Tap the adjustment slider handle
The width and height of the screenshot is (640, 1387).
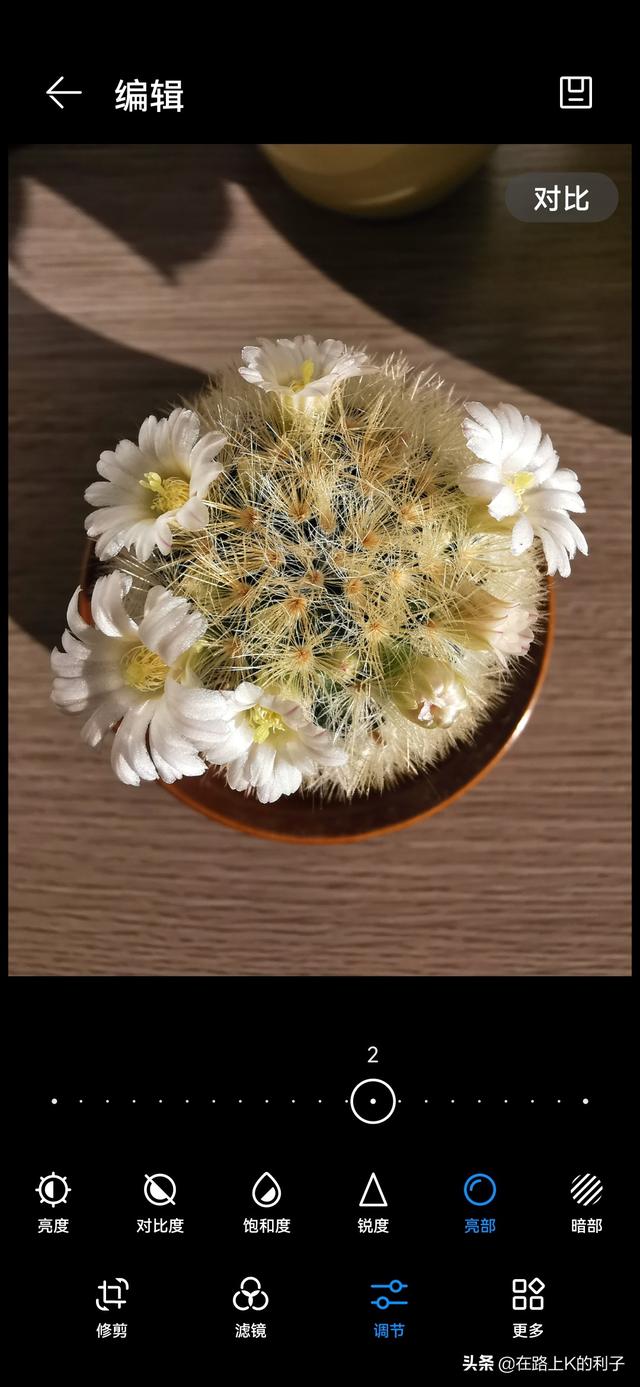click(373, 1101)
